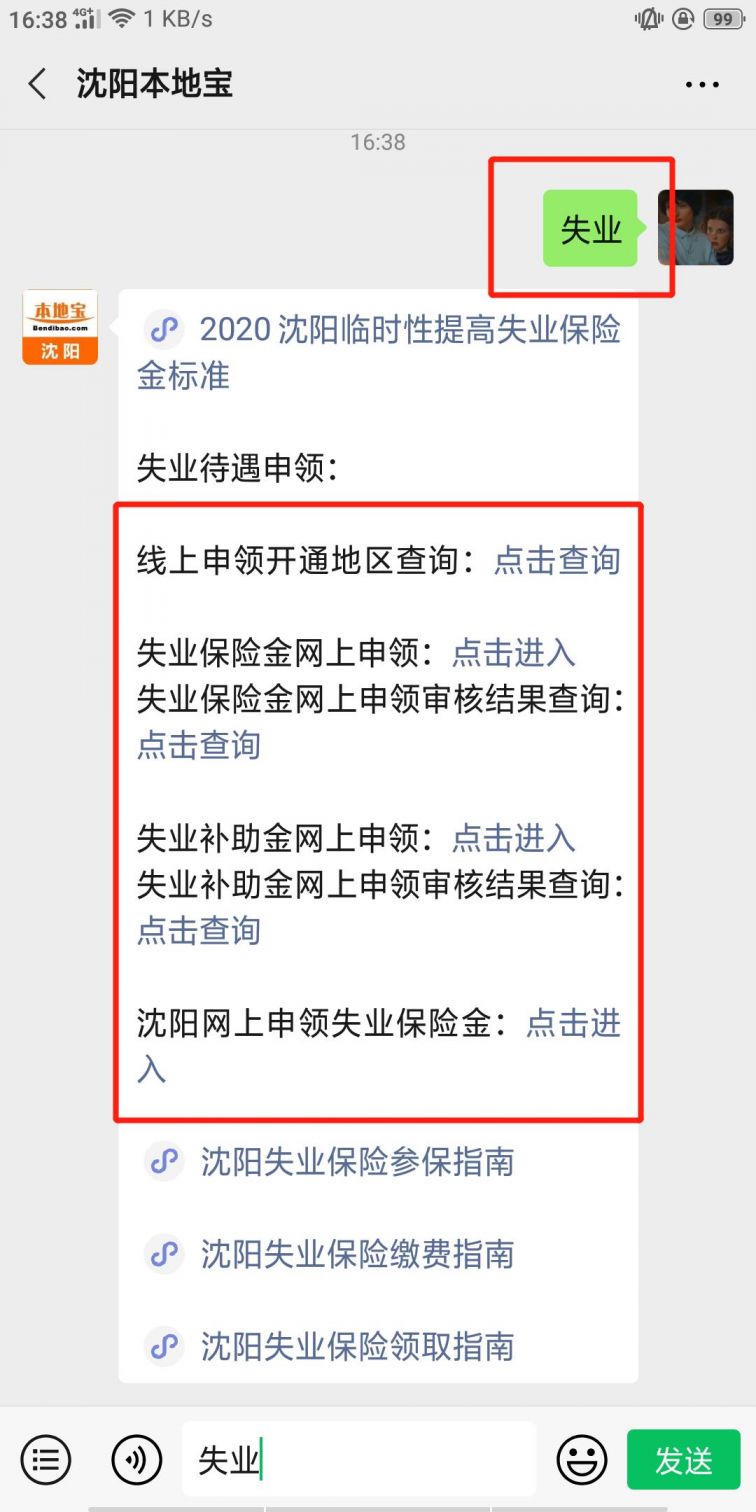Focus the message text field
This screenshot has width=756, height=1512.
tap(380, 1461)
